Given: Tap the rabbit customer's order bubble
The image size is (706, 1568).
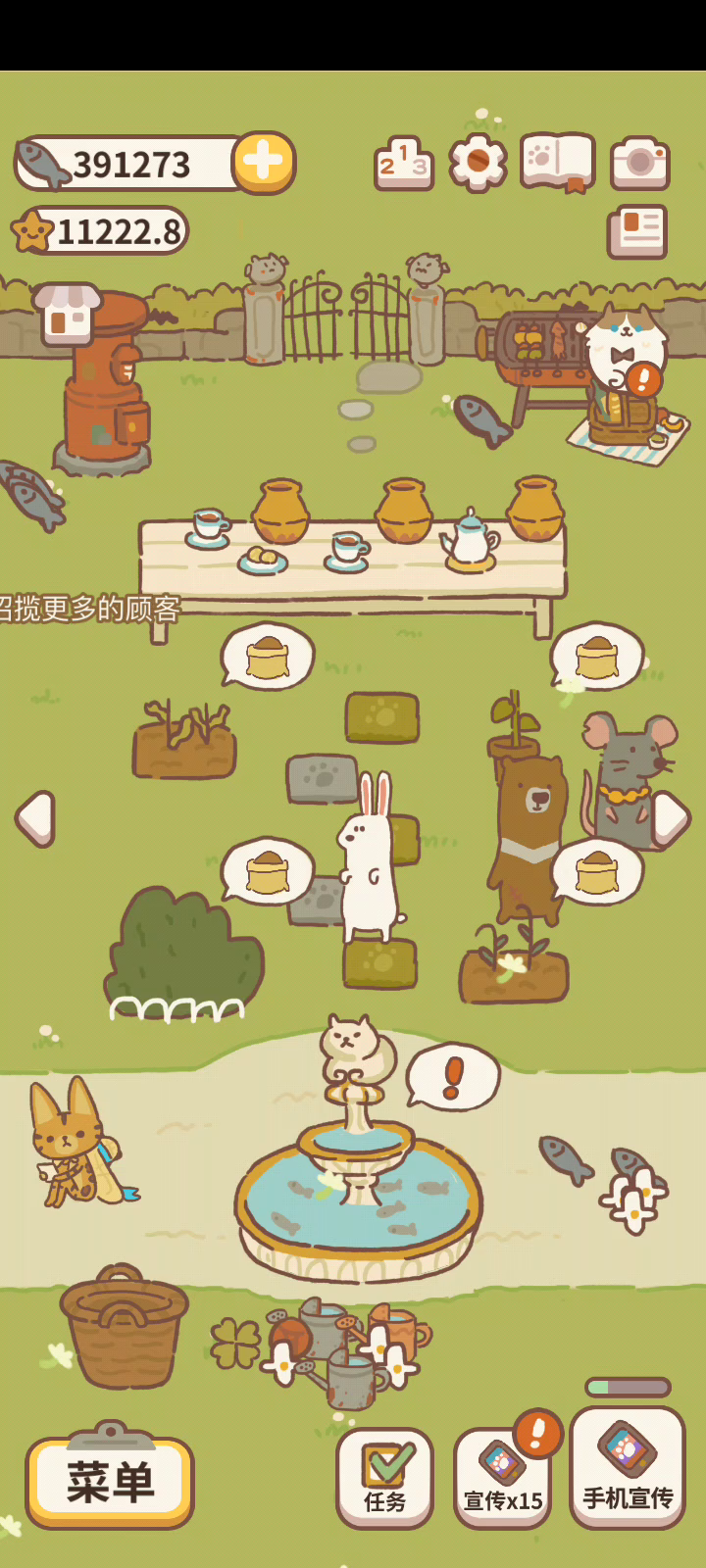Looking at the screenshot, I should [268, 871].
